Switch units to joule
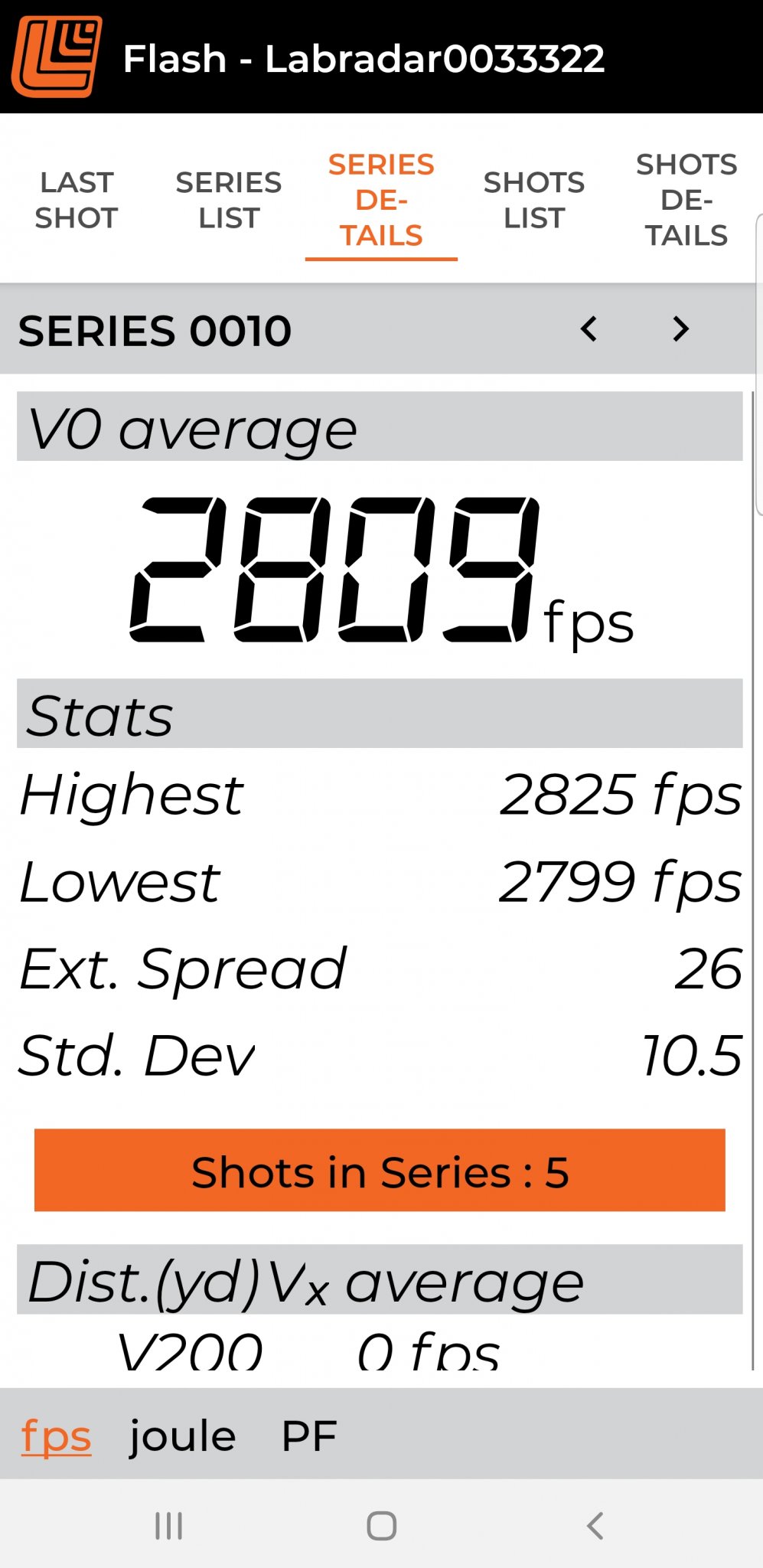Viewport: 763px width, 1568px height. (182, 1436)
